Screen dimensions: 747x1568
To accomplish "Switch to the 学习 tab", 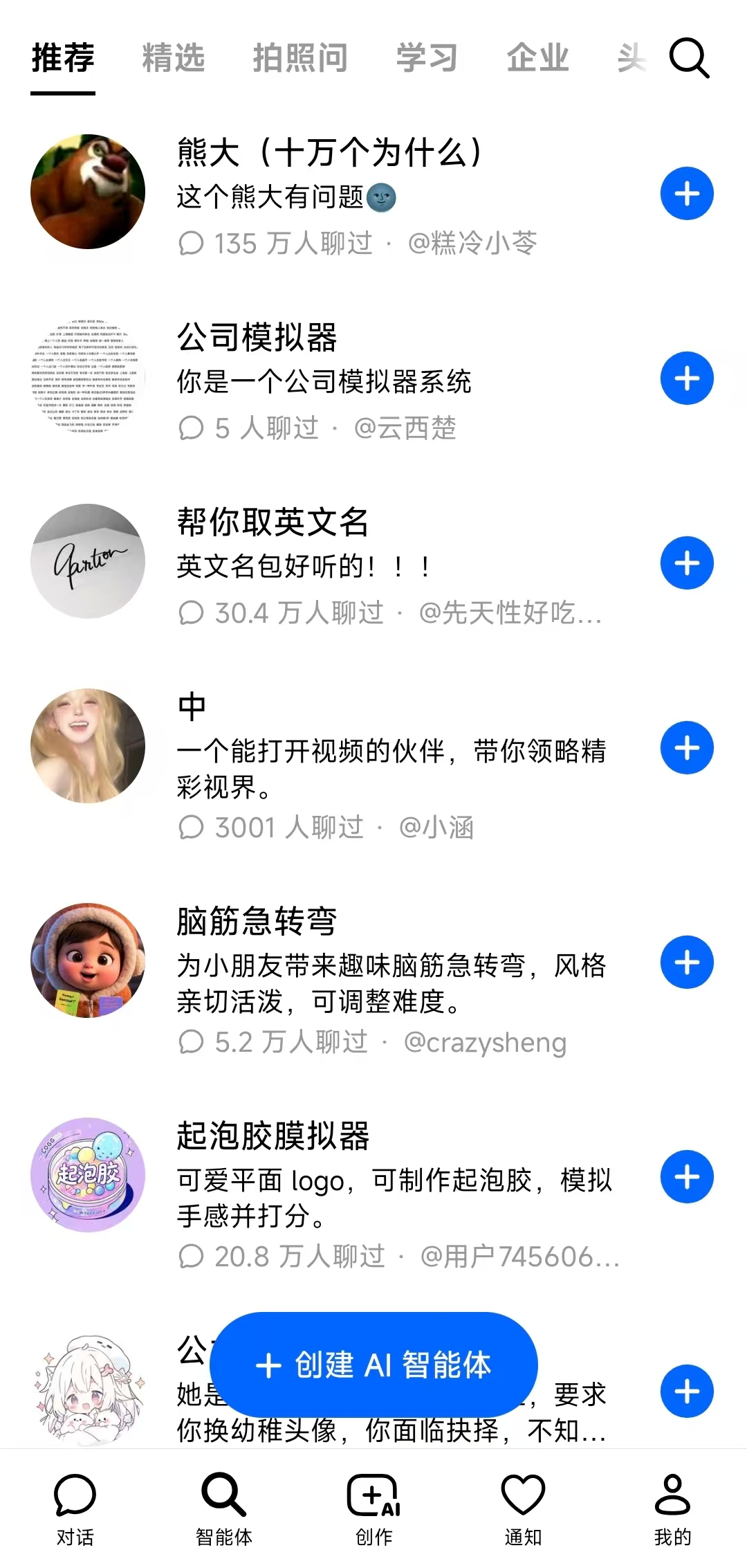I will coord(427,58).
